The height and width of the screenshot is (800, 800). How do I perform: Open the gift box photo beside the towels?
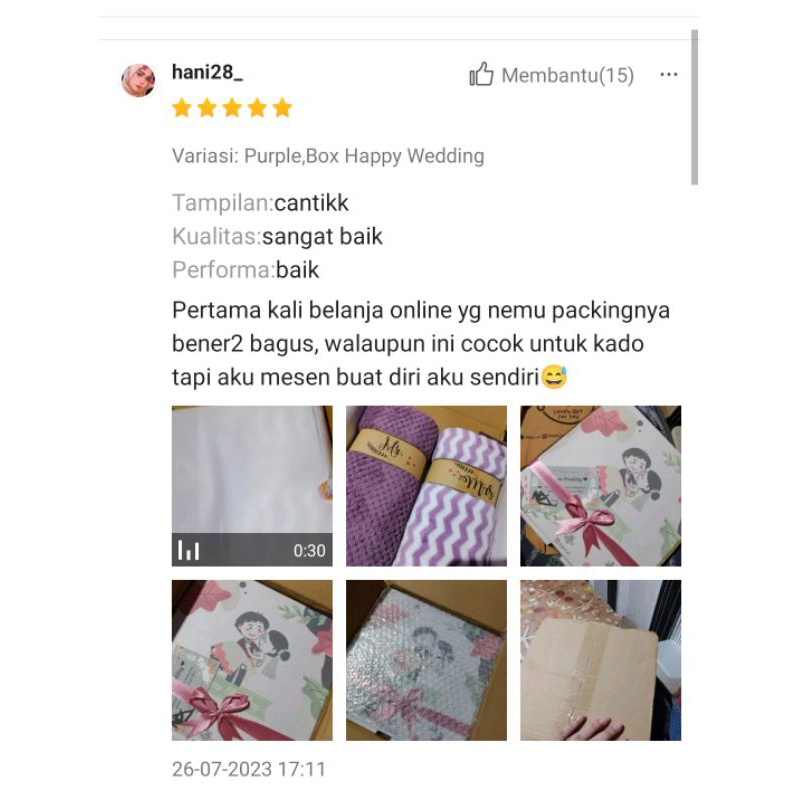click(600, 486)
